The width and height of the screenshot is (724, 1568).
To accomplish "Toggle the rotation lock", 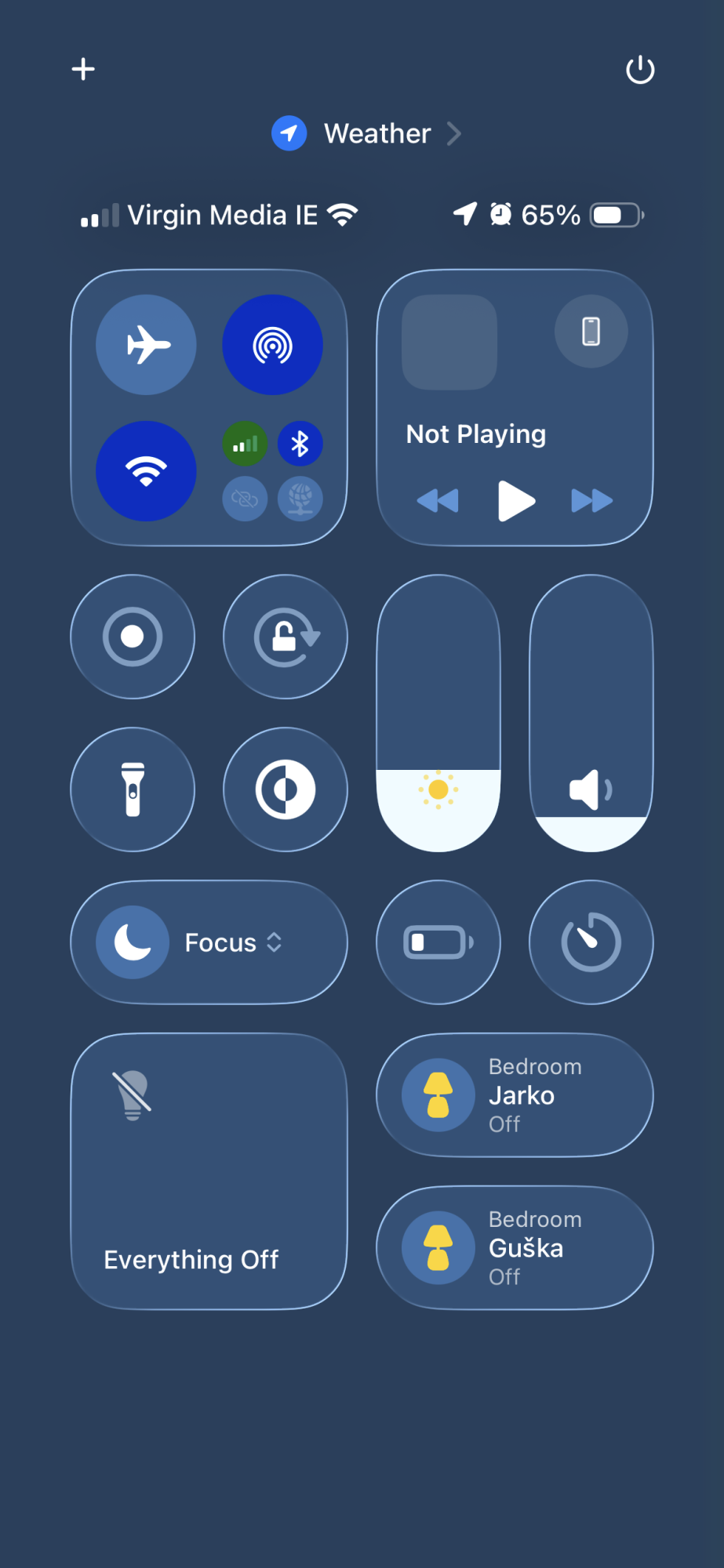I will pos(286,637).
